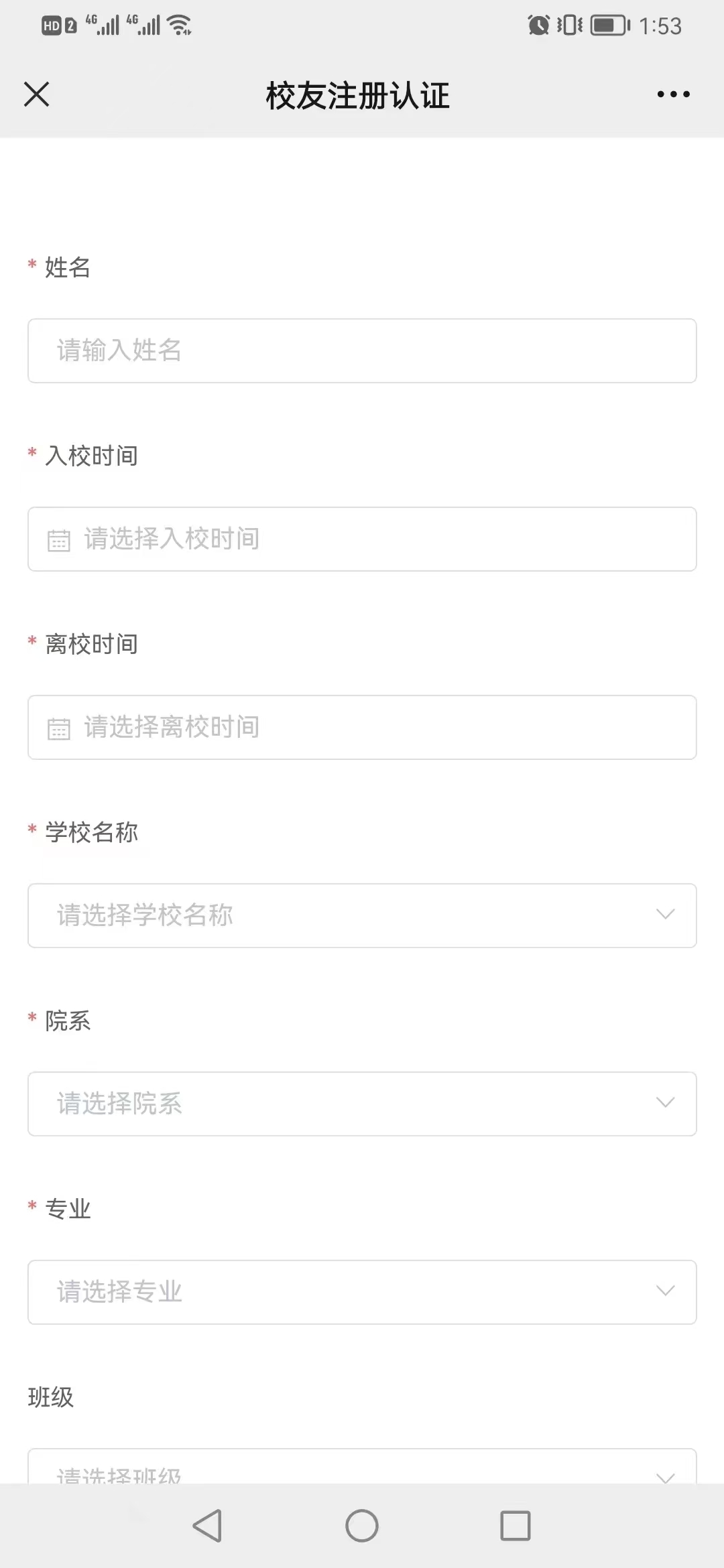Close the alumni registration page
Screen dimensions: 724x1568
37,94
